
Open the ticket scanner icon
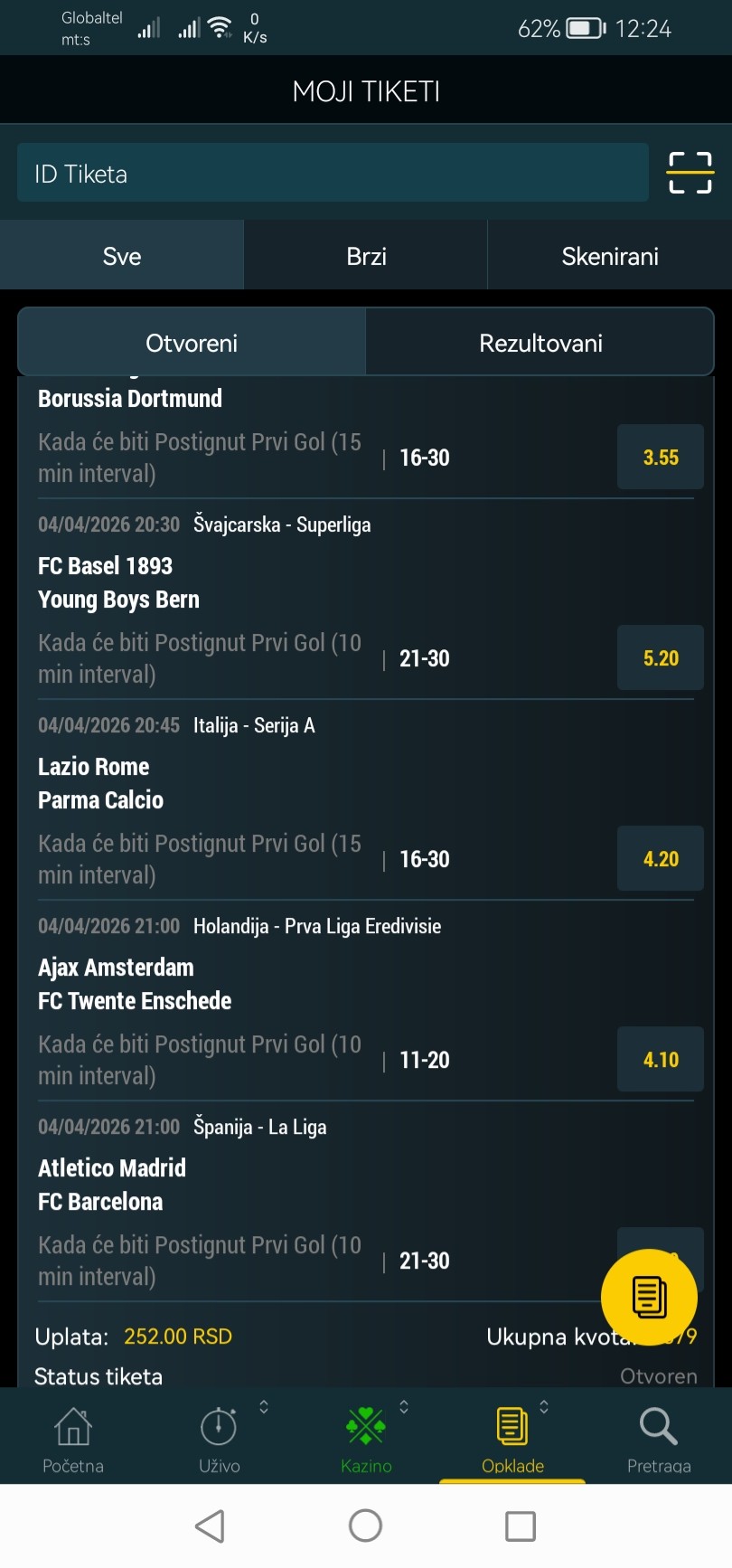[x=690, y=173]
